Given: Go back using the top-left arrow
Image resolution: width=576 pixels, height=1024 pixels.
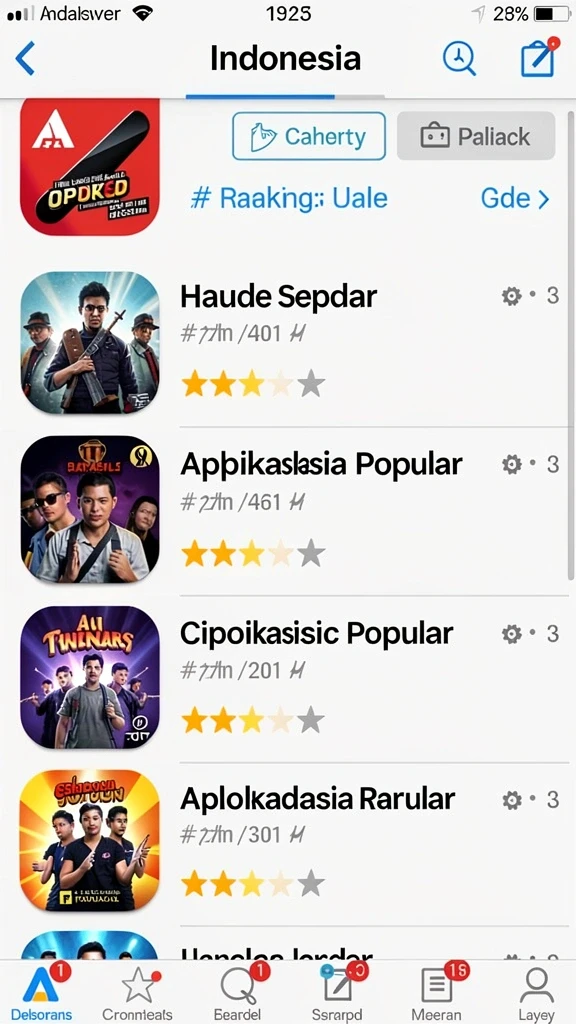Looking at the screenshot, I should tap(25, 59).
